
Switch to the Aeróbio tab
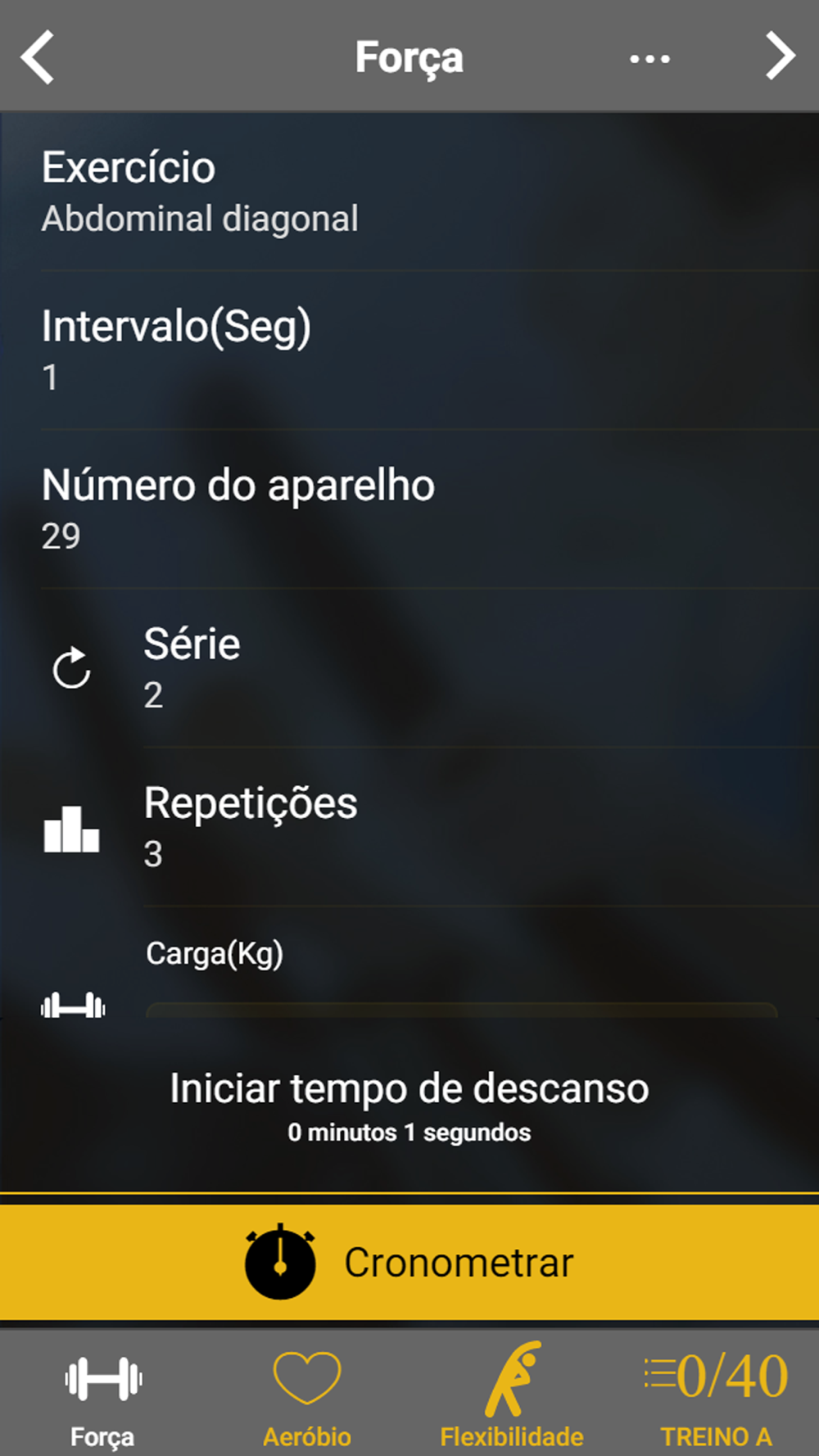pyautogui.click(x=307, y=1397)
